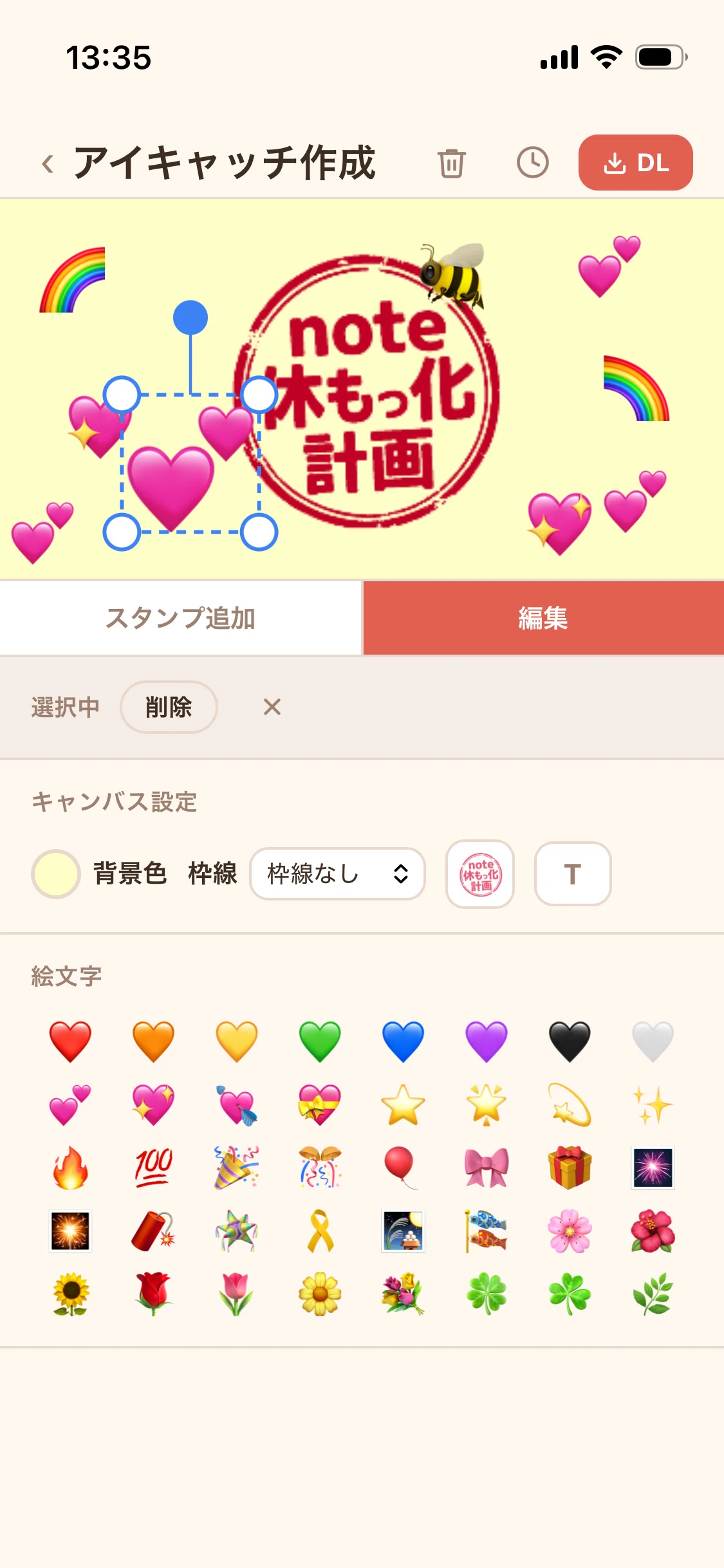Viewport: 724px width, 1568px height.
Task: Tap the note stamp logo button
Action: pyautogui.click(x=480, y=874)
